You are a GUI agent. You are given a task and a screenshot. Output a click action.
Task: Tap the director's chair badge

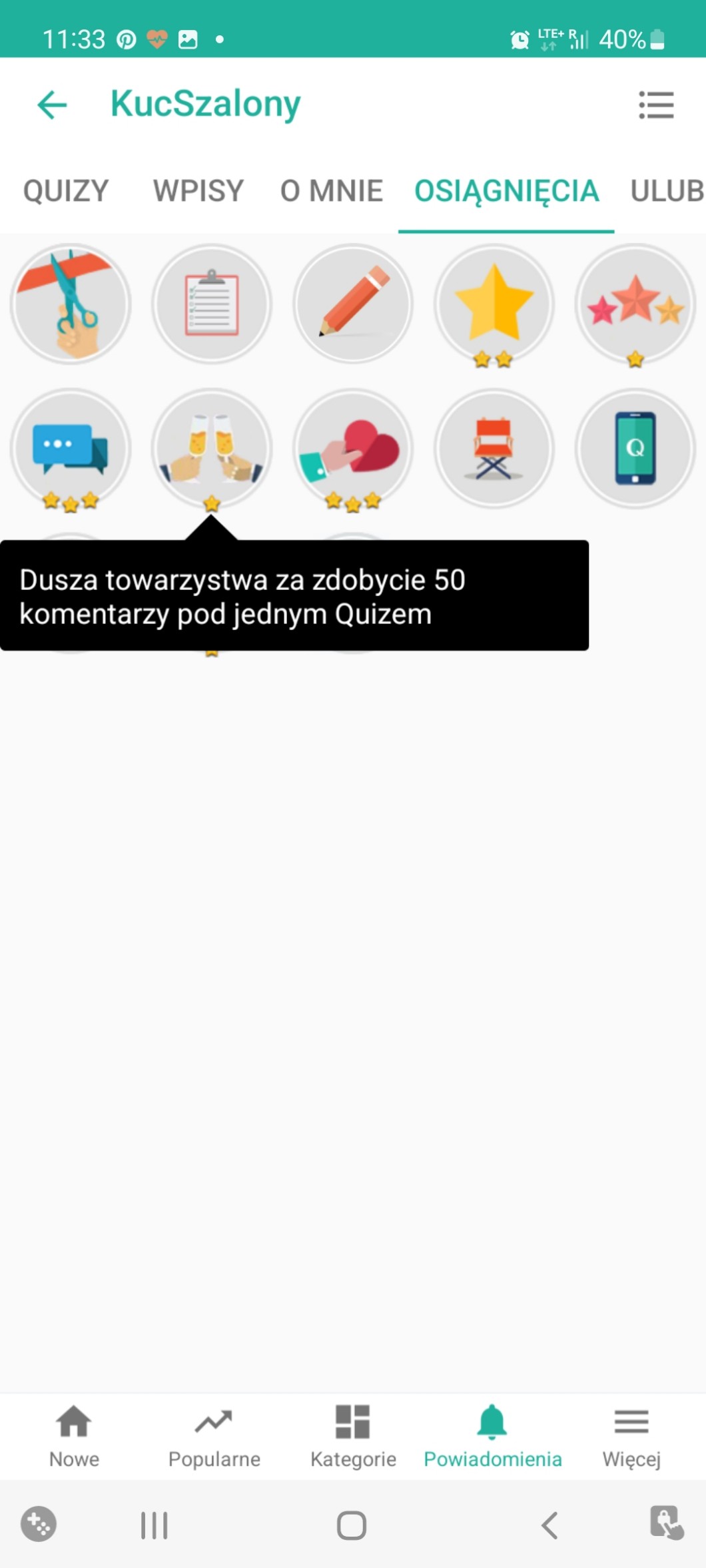[x=494, y=449]
